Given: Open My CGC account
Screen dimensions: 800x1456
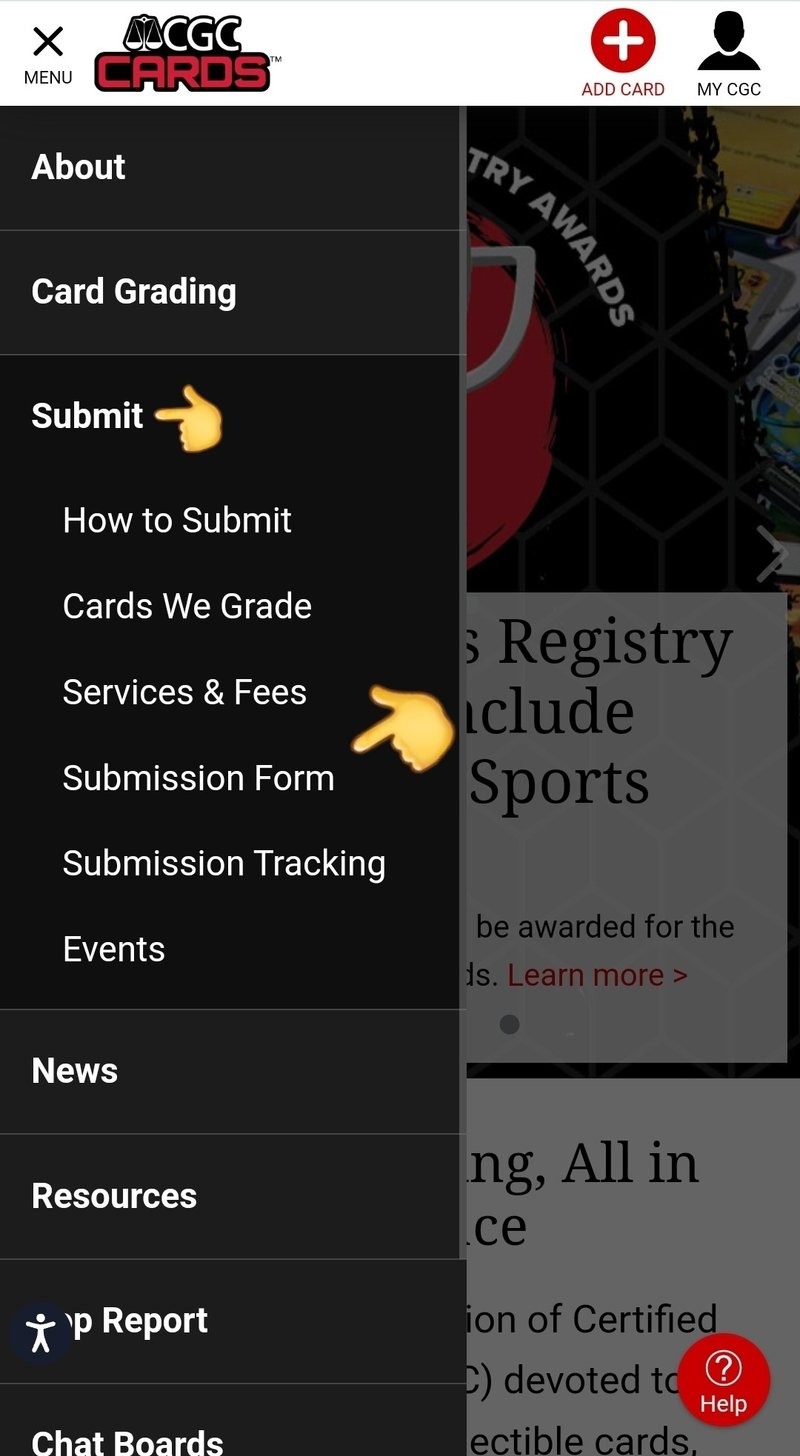Looking at the screenshot, I should coord(729,54).
